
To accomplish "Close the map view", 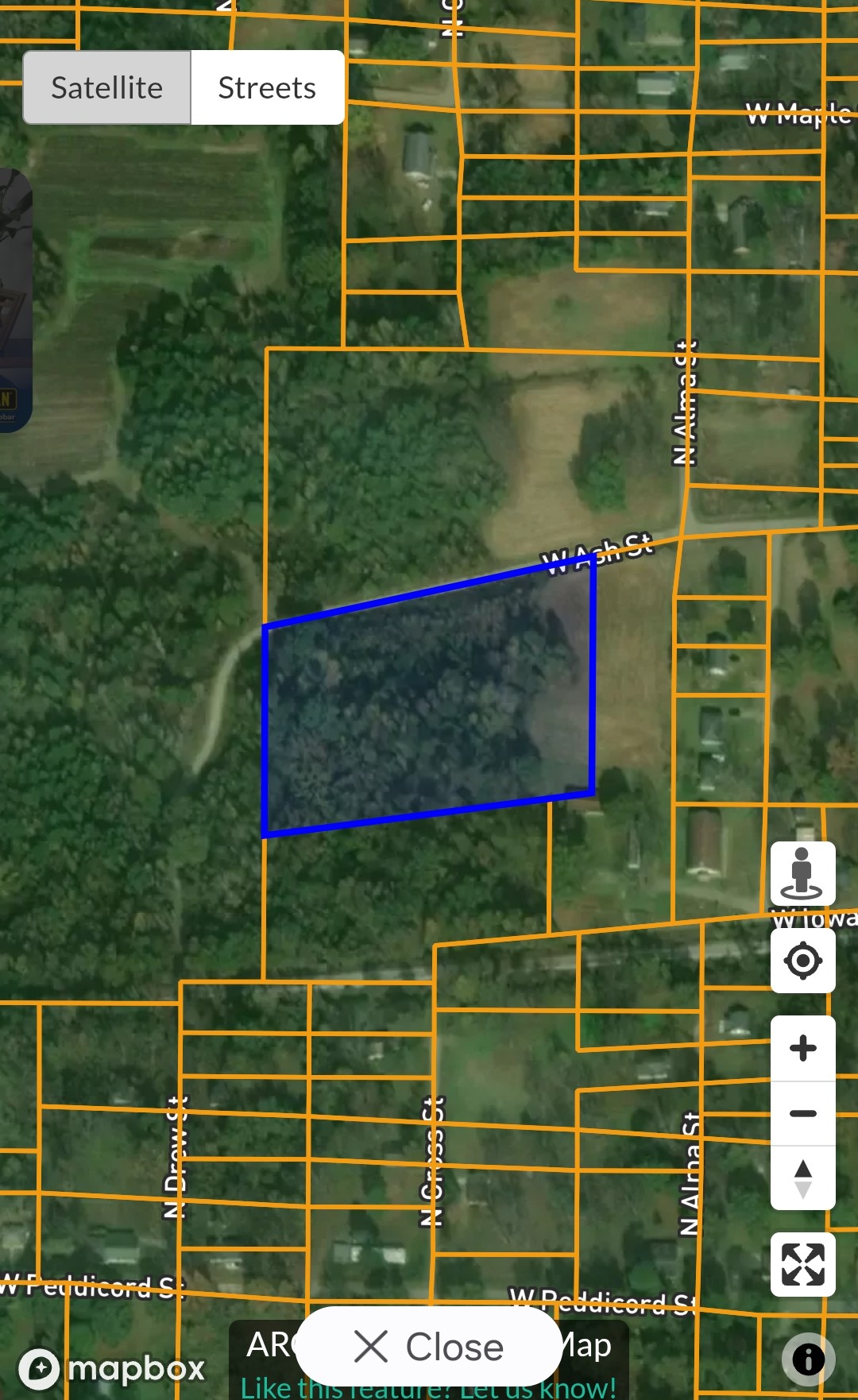I will click(x=429, y=1347).
